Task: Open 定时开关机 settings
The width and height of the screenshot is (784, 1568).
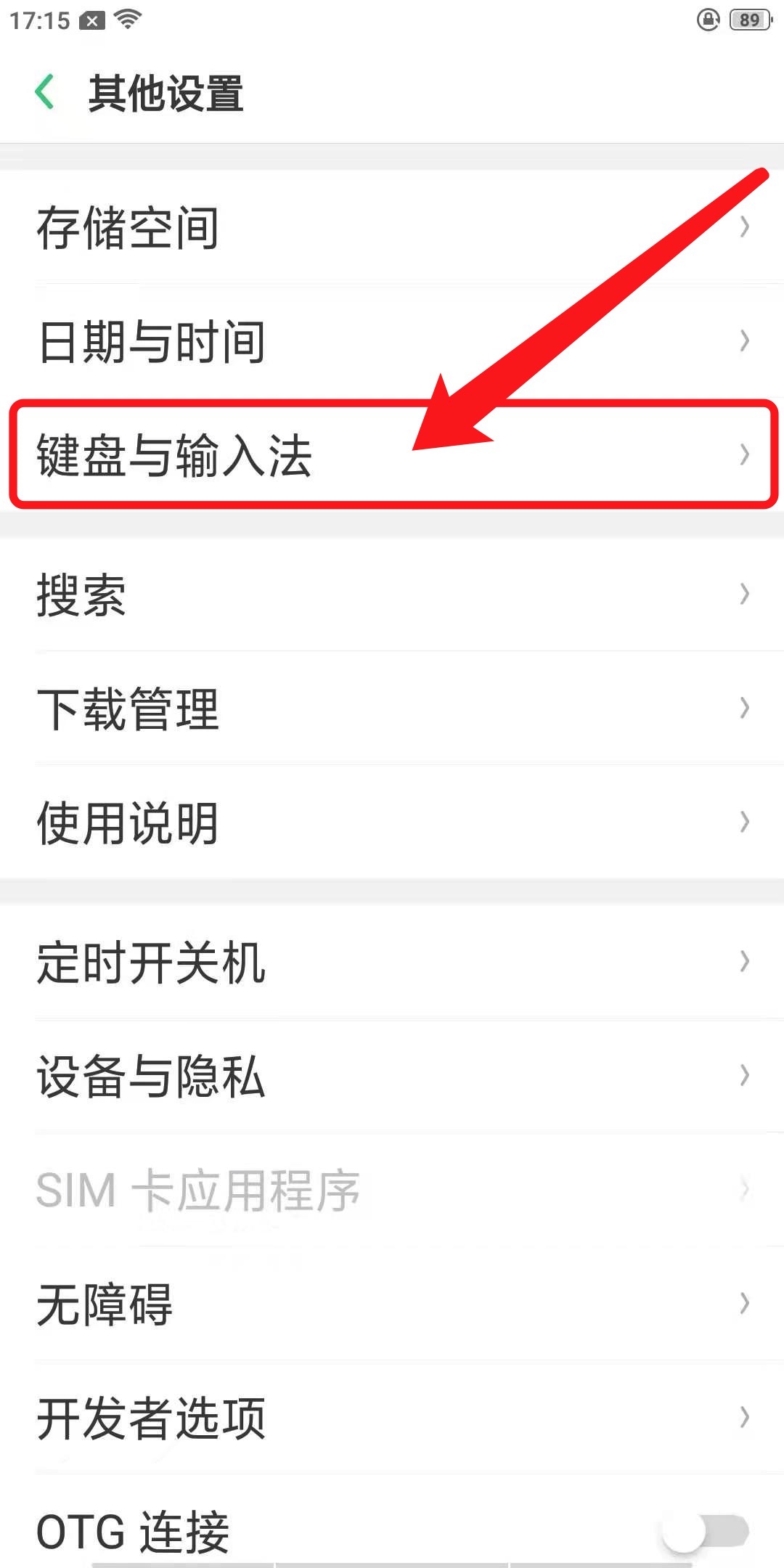Action: (x=392, y=962)
